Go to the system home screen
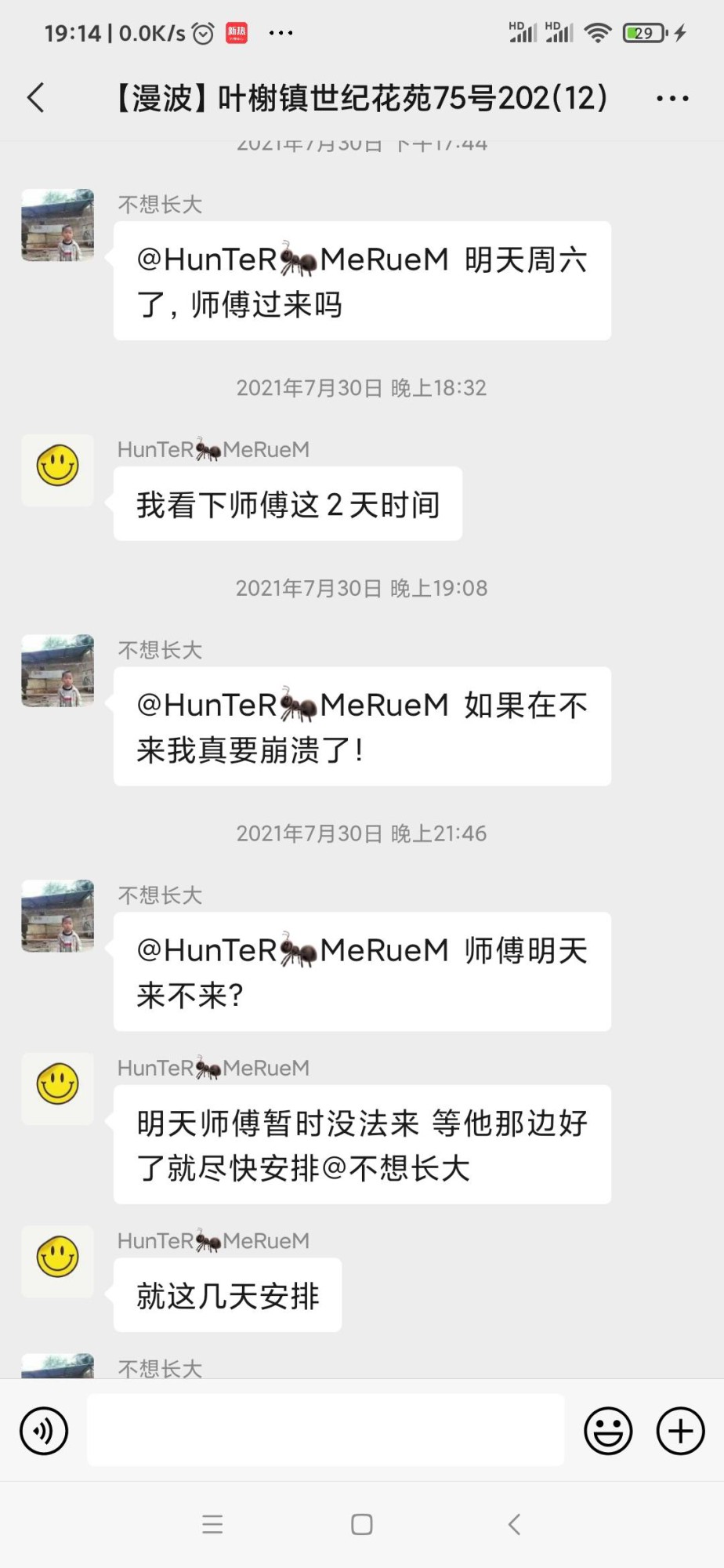724x1568 pixels. tap(362, 1524)
